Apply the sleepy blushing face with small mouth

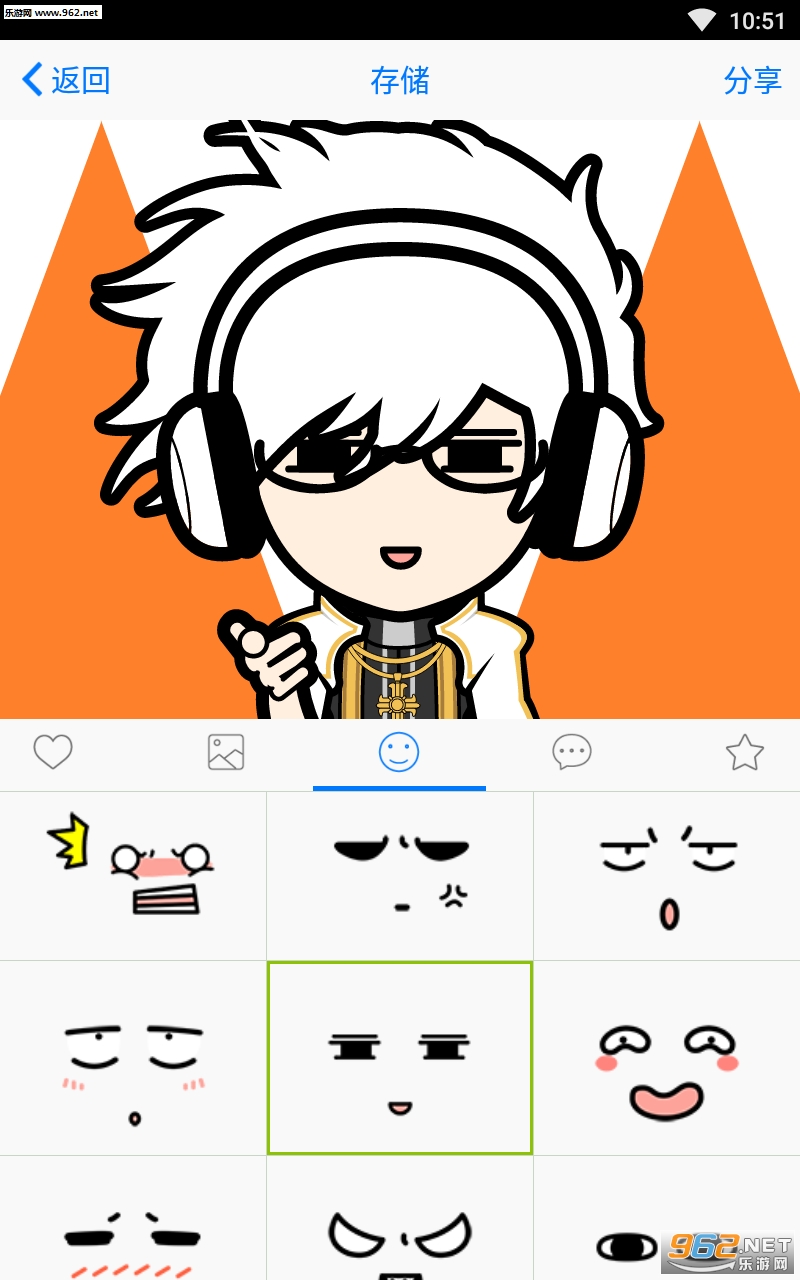(x=133, y=1058)
